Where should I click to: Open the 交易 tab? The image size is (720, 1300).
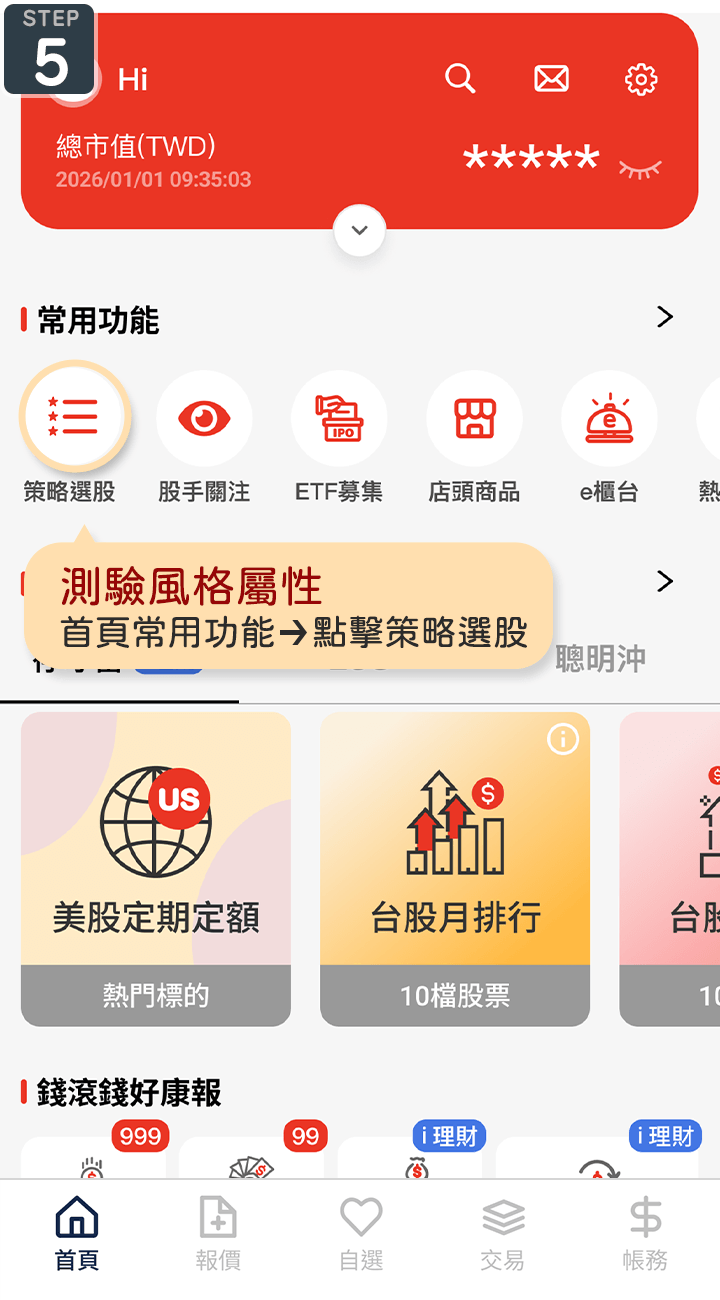coord(502,1232)
